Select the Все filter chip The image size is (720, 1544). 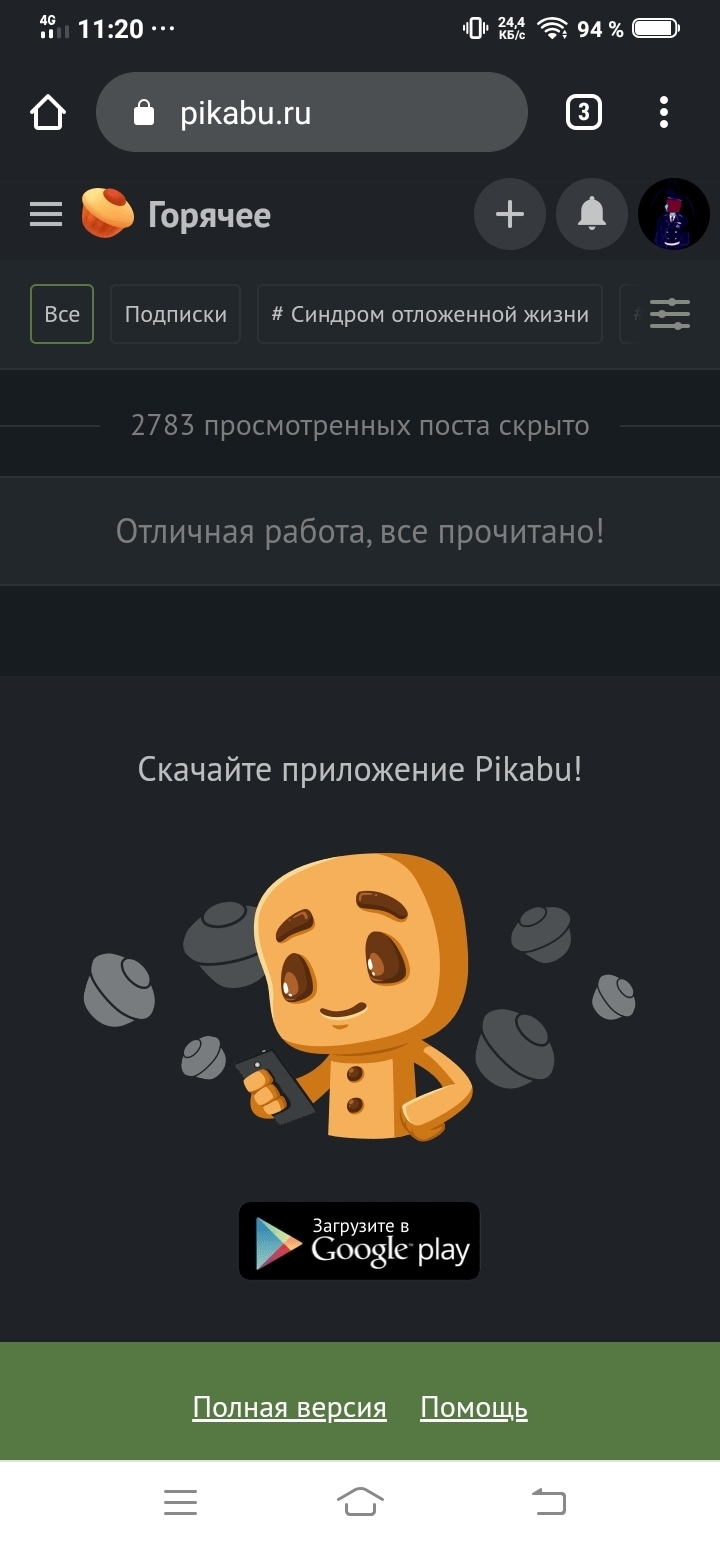pyautogui.click(x=62, y=314)
